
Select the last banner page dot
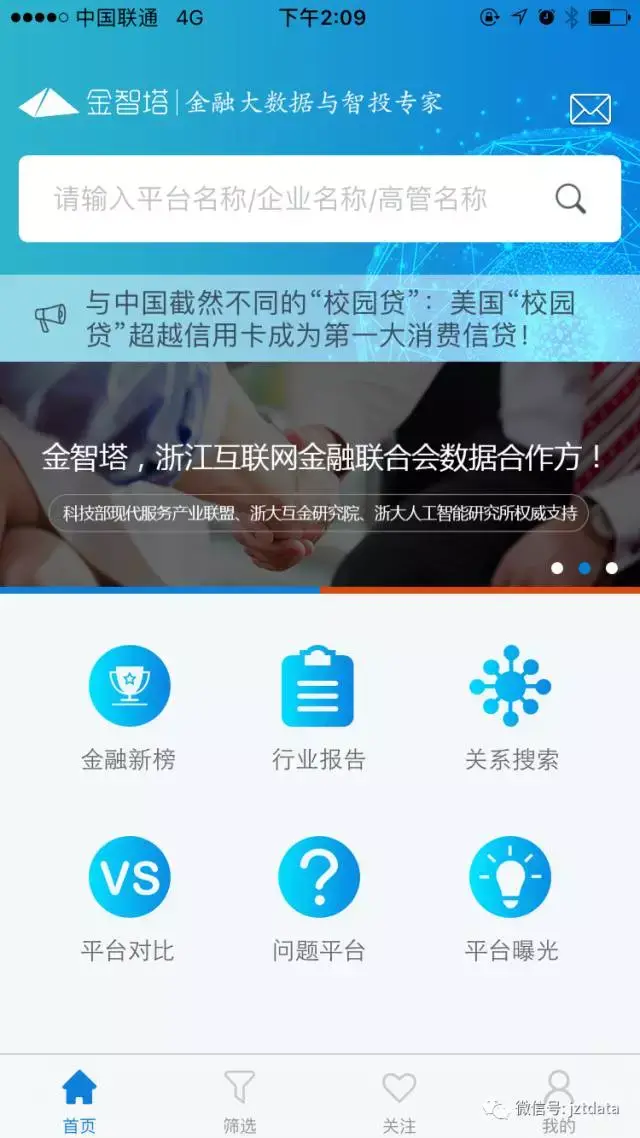[612, 568]
